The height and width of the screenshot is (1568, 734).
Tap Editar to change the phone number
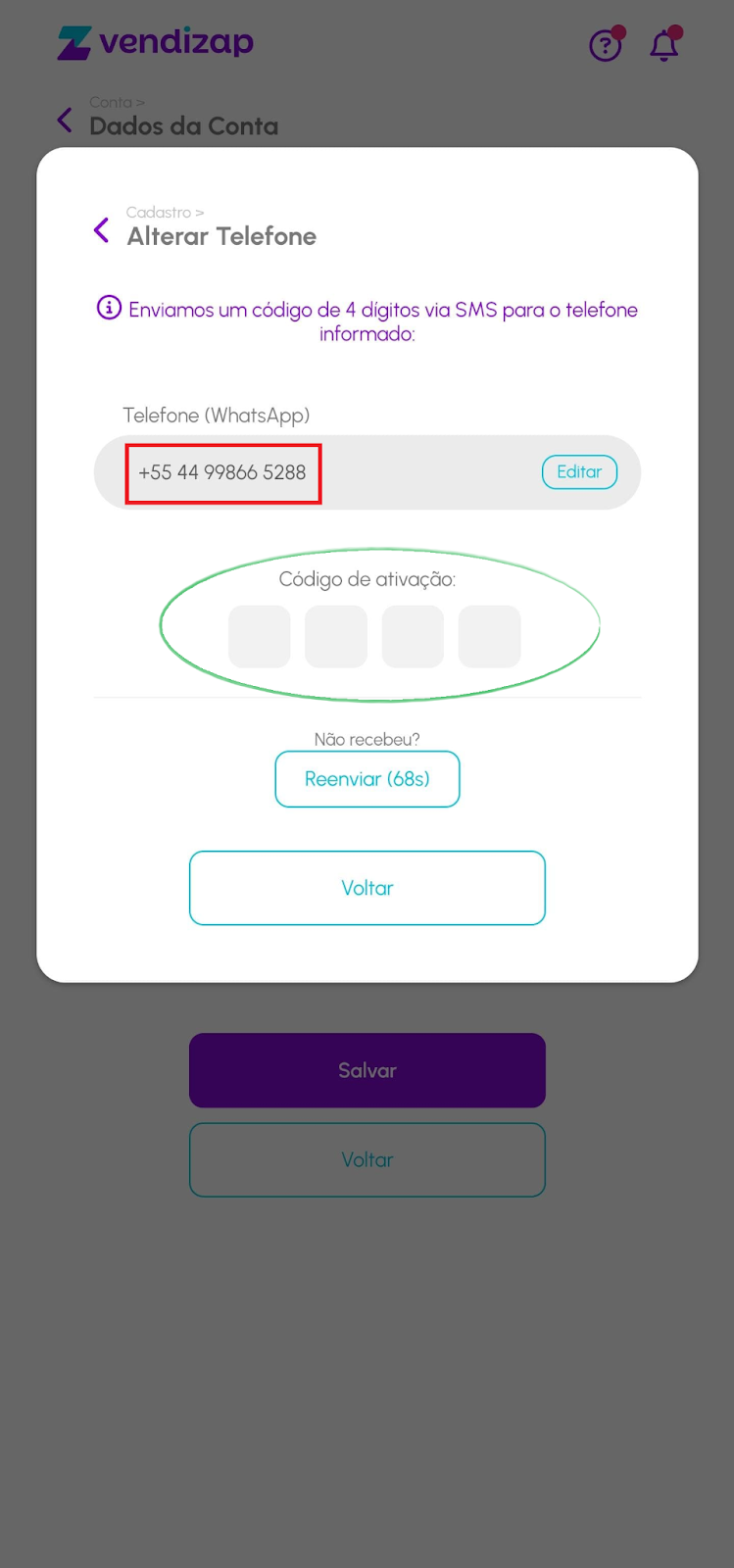[x=579, y=472]
